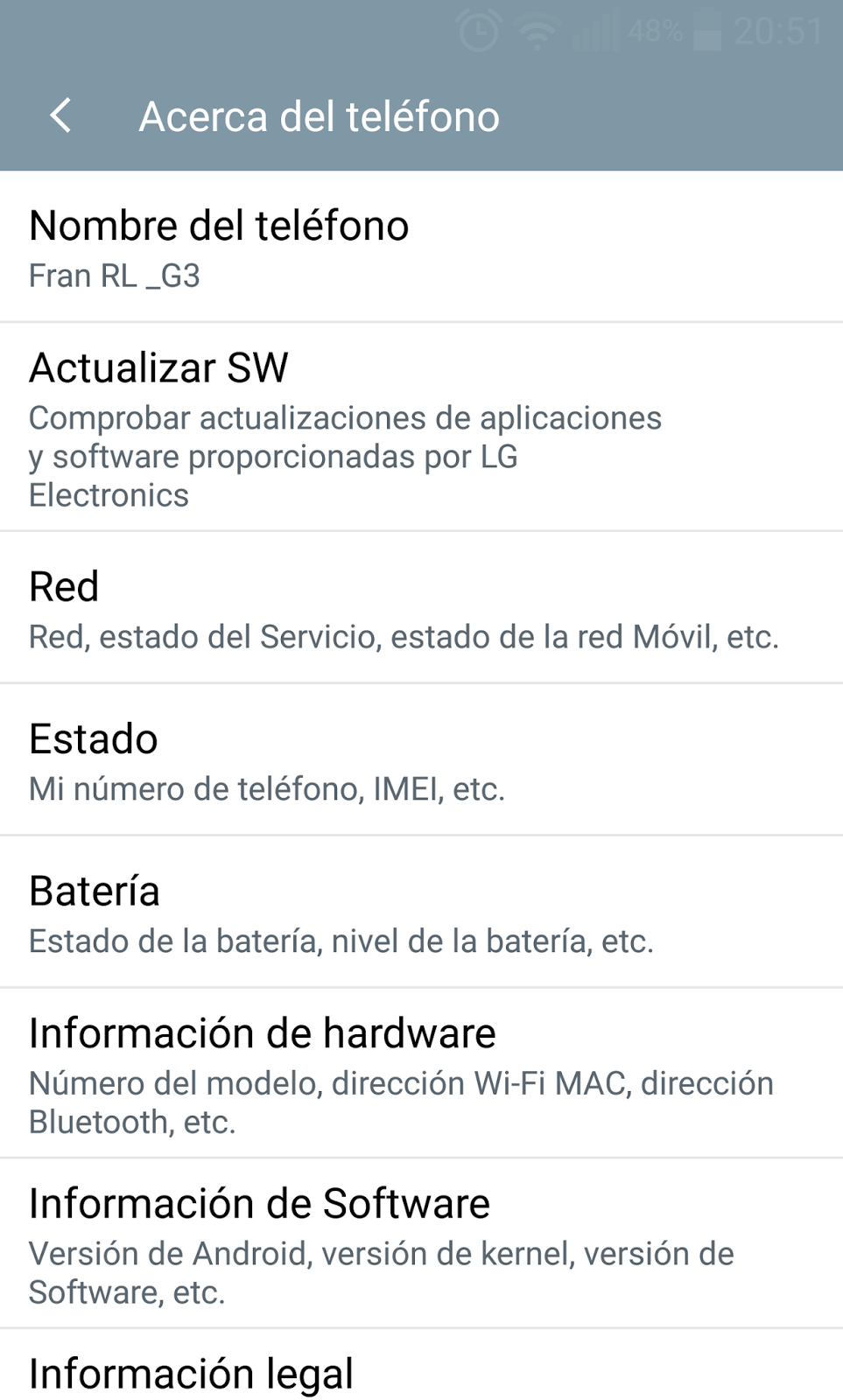Open Información legal
Viewport: 843px width, 1400px height.
421,1366
